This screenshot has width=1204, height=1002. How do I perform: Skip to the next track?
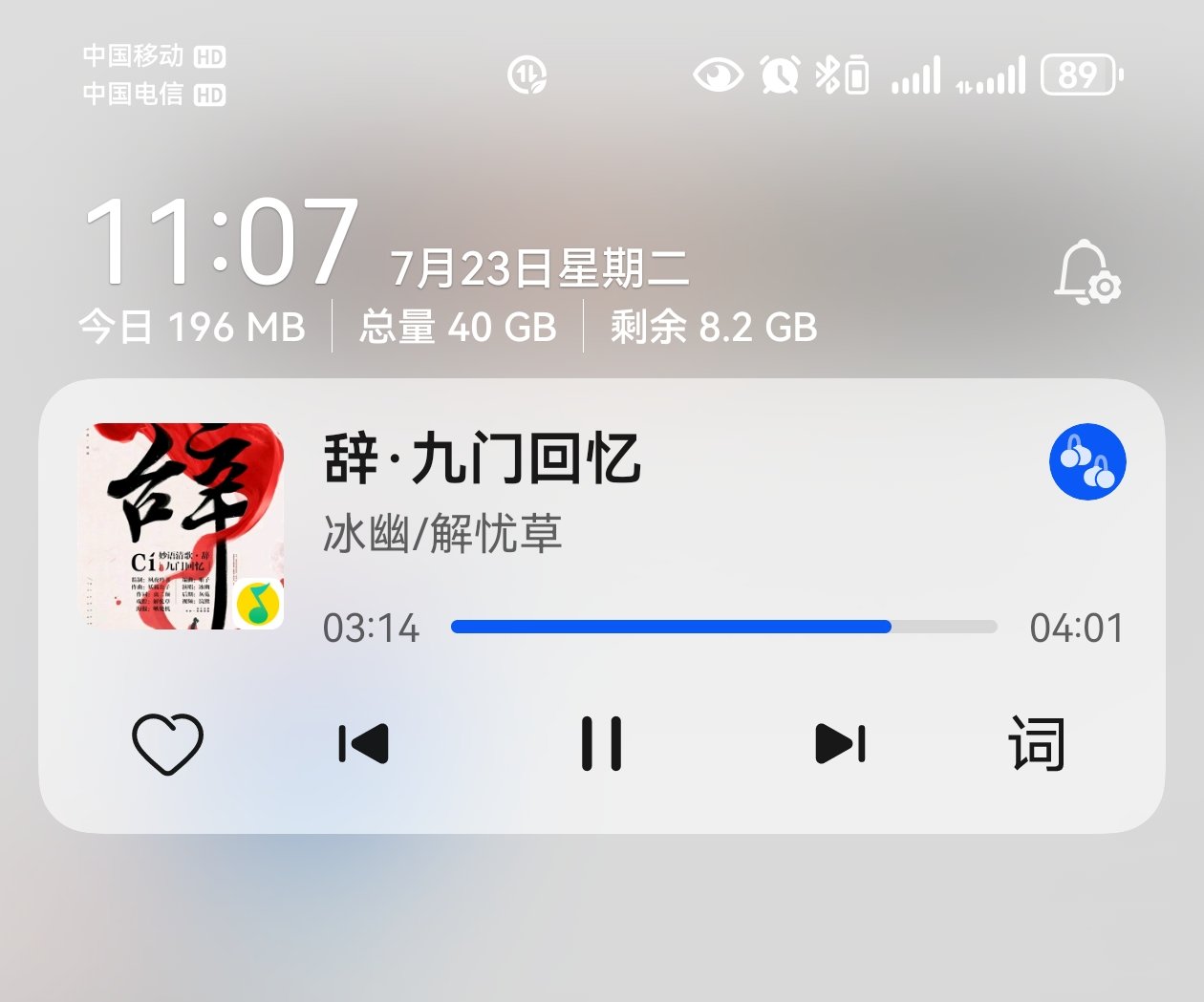(840, 743)
